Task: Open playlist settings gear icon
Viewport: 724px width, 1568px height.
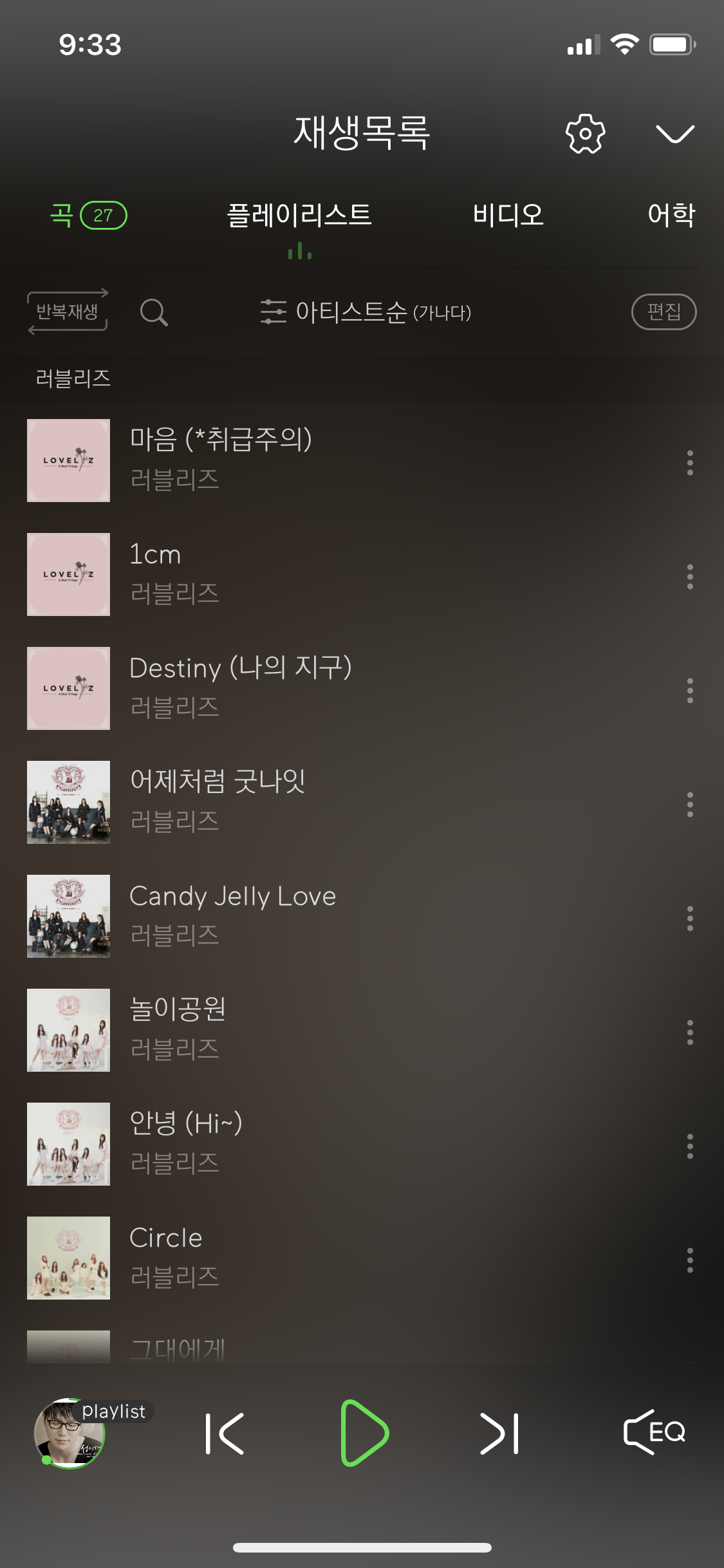Action: point(585,134)
